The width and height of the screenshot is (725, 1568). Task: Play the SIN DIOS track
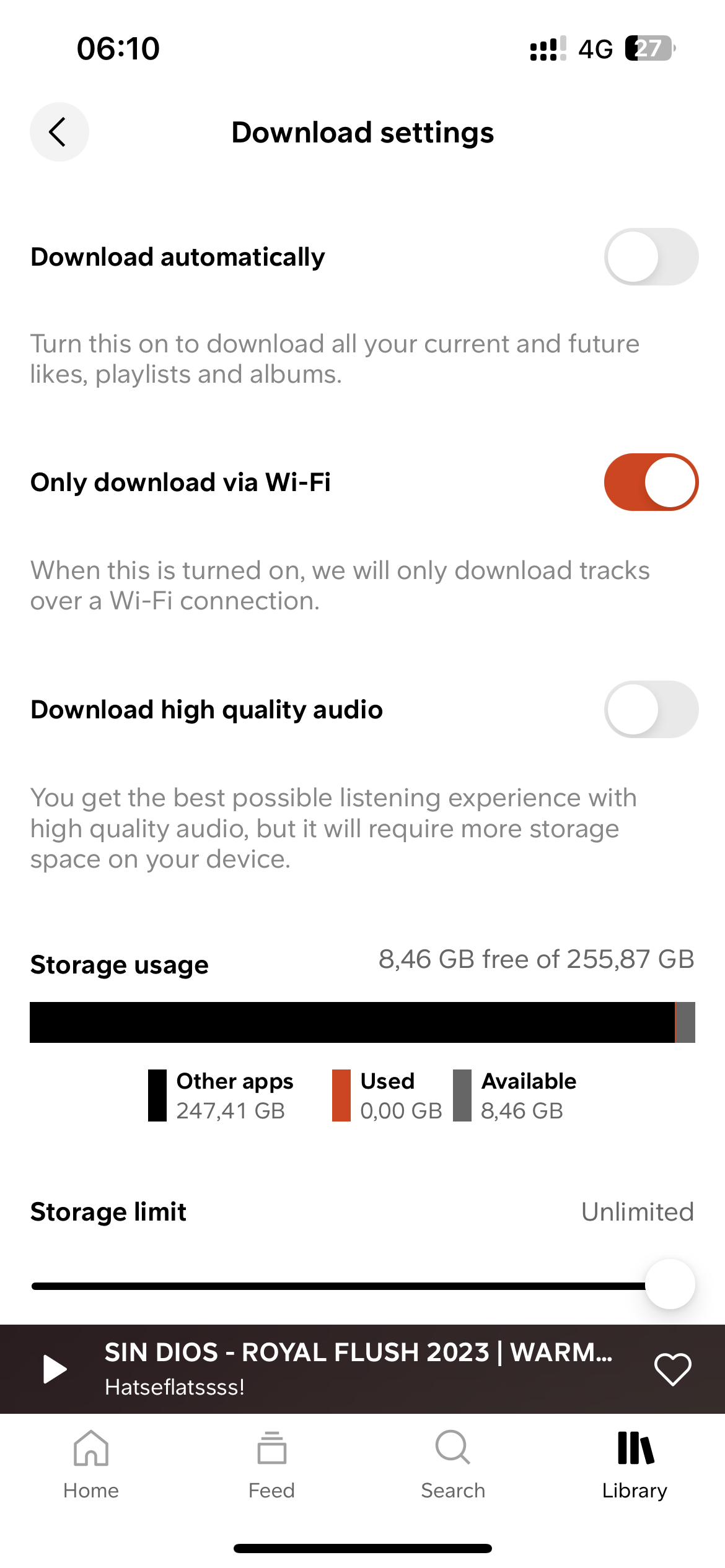(x=55, y=1369)
